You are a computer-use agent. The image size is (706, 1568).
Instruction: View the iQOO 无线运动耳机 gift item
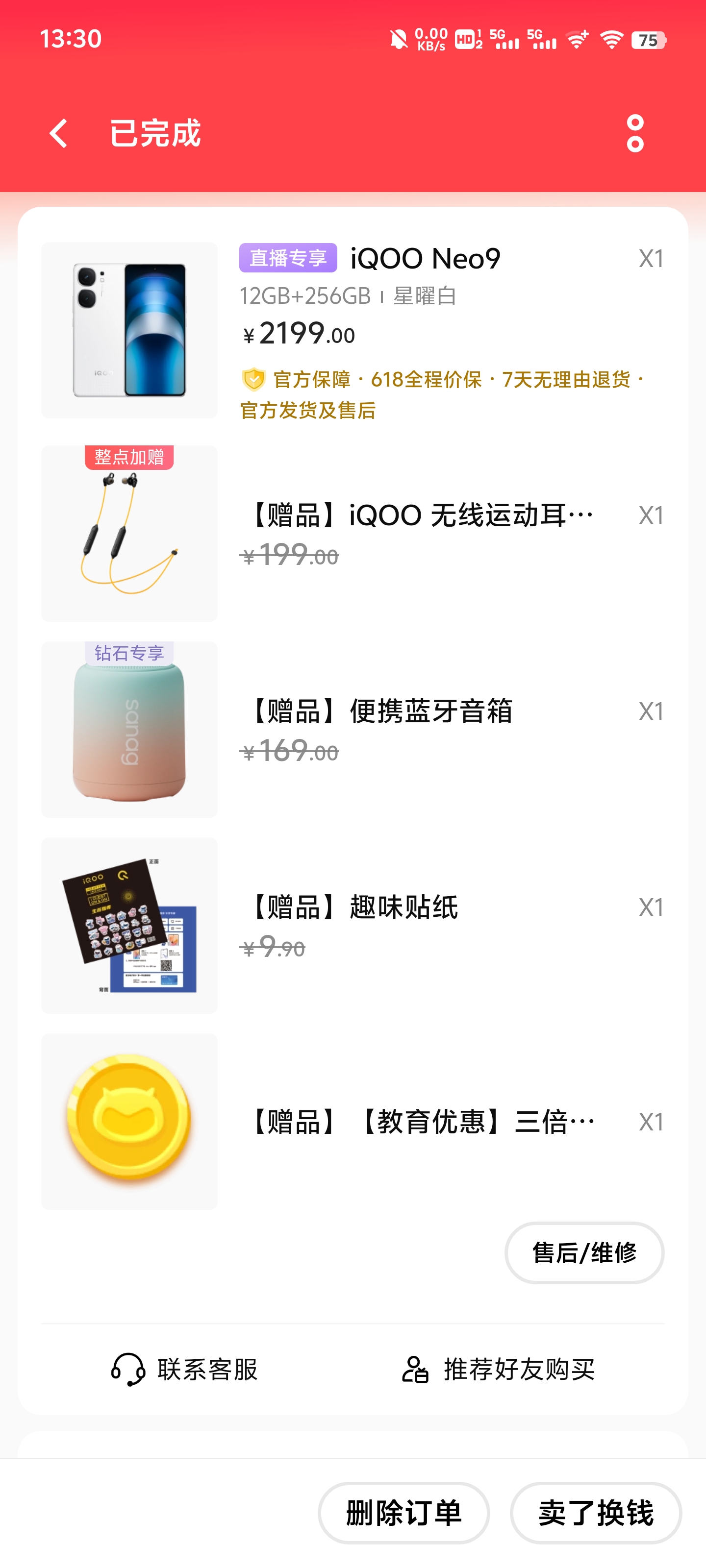click(353, 533)
